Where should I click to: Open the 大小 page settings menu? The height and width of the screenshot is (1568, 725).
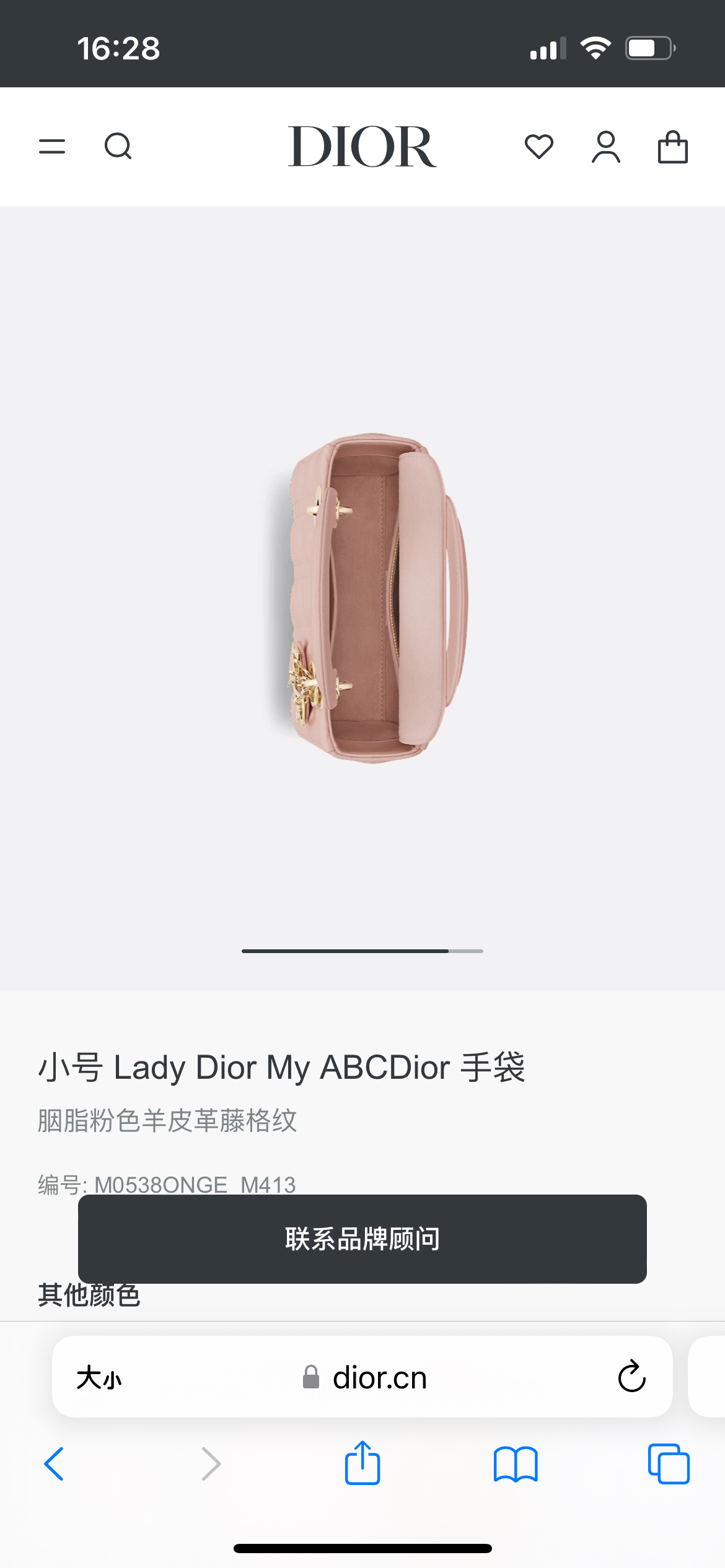(x=99, y=1378)
